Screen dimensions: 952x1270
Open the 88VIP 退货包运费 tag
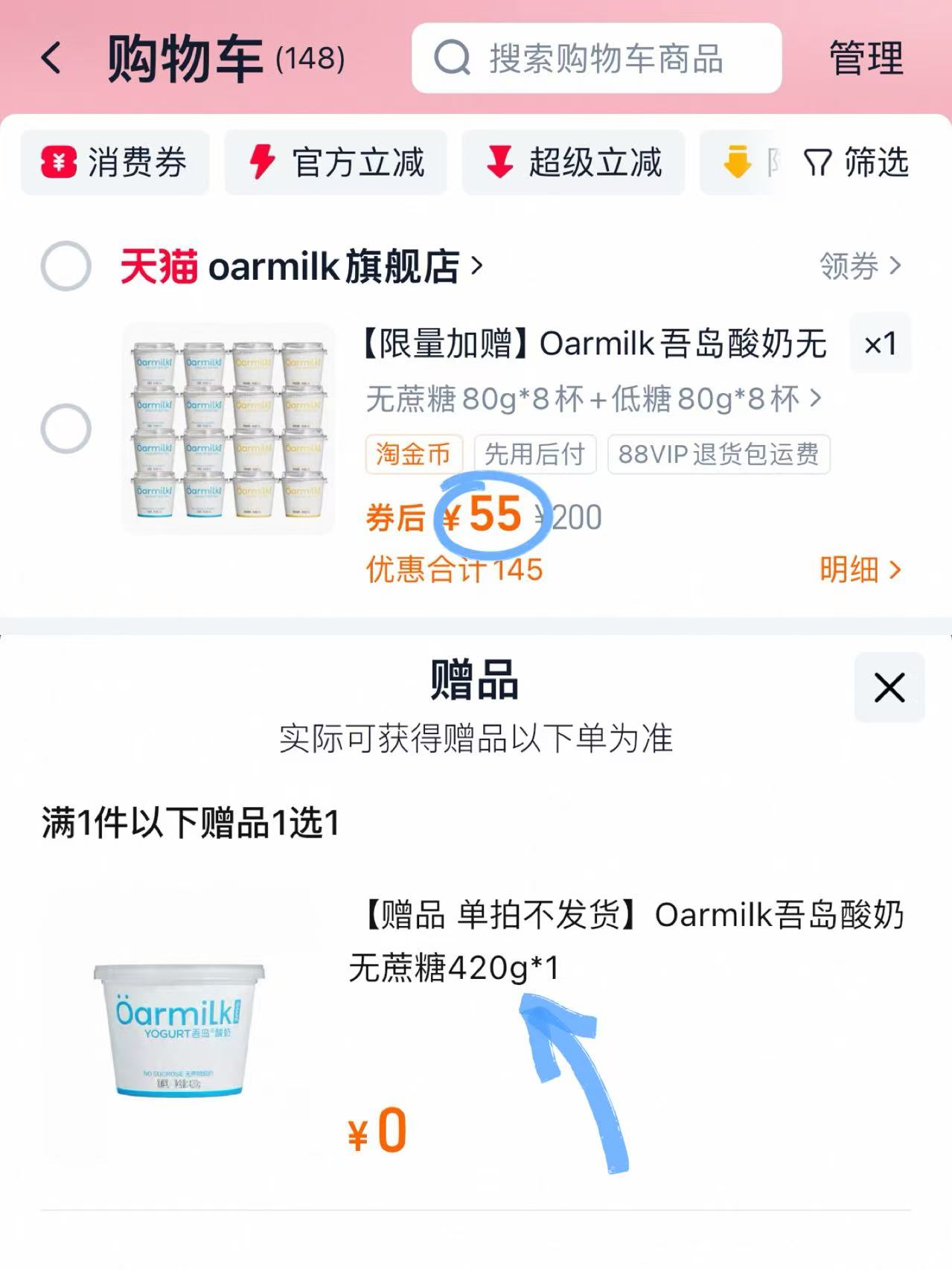click(717, 455)
